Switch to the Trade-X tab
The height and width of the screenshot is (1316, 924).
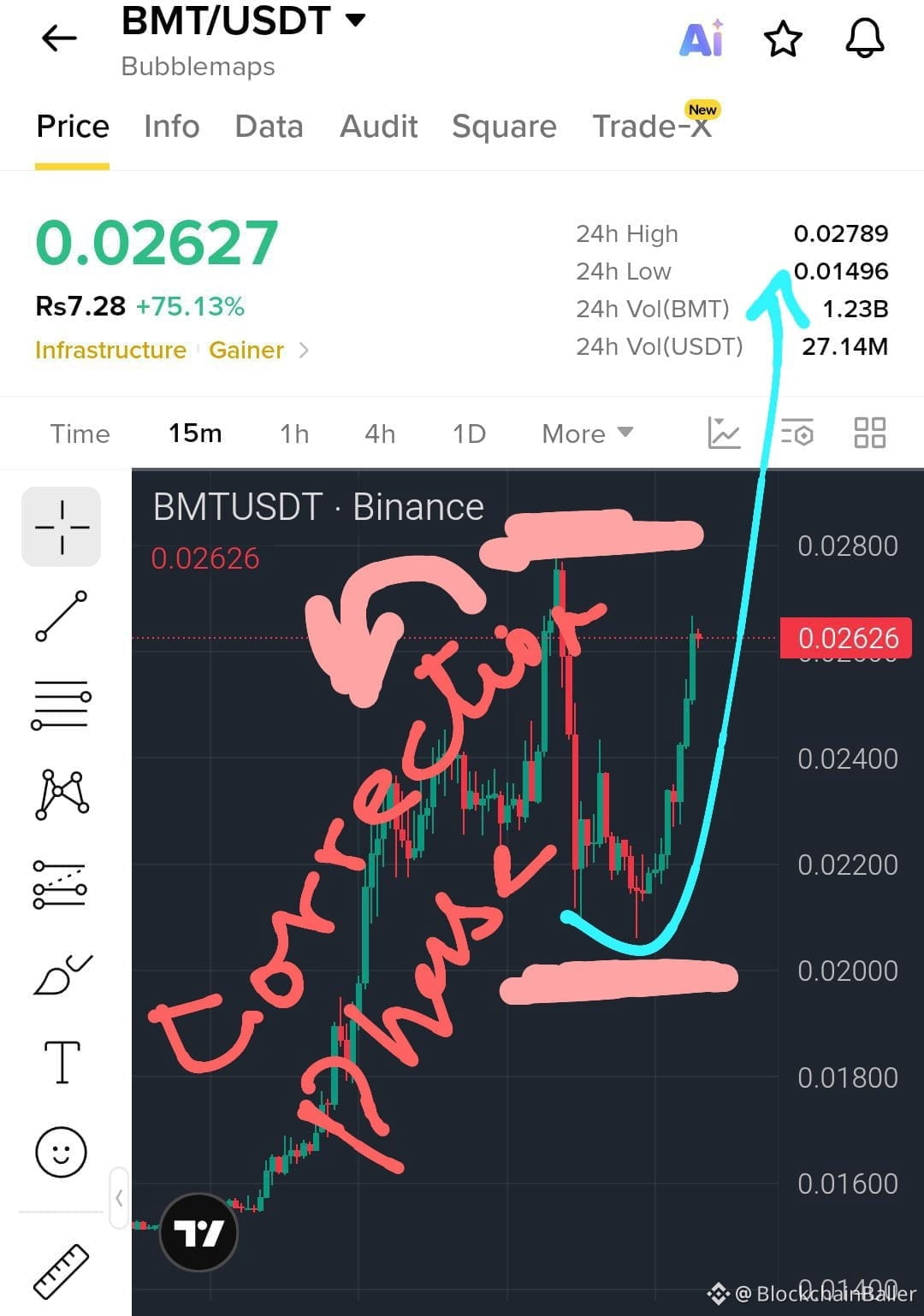654,125
